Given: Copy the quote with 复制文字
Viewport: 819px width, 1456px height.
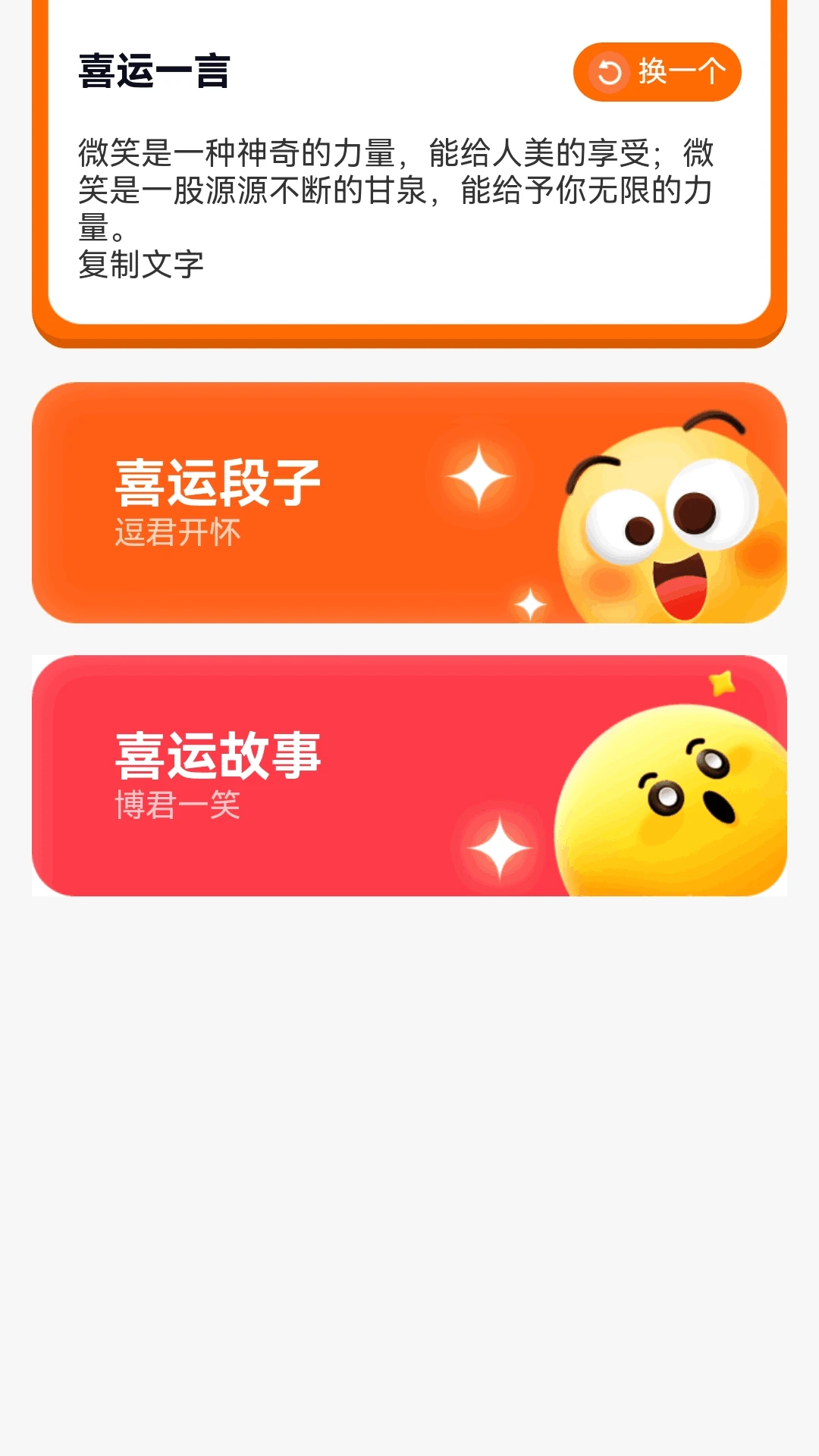Looking at the screenshot, I should click(x=141, y=265).
